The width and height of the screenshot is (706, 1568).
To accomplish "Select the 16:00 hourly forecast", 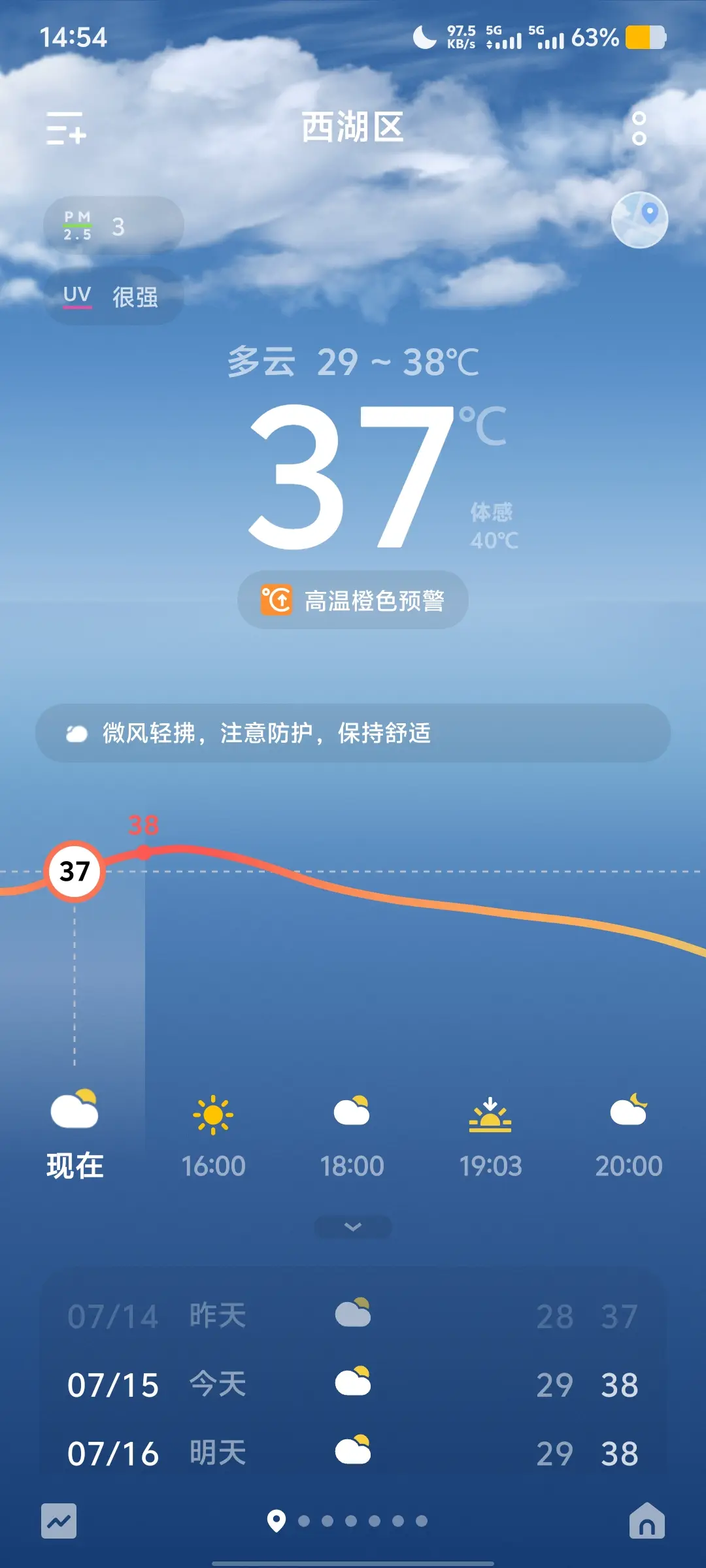I will (x=213, y=1137).
